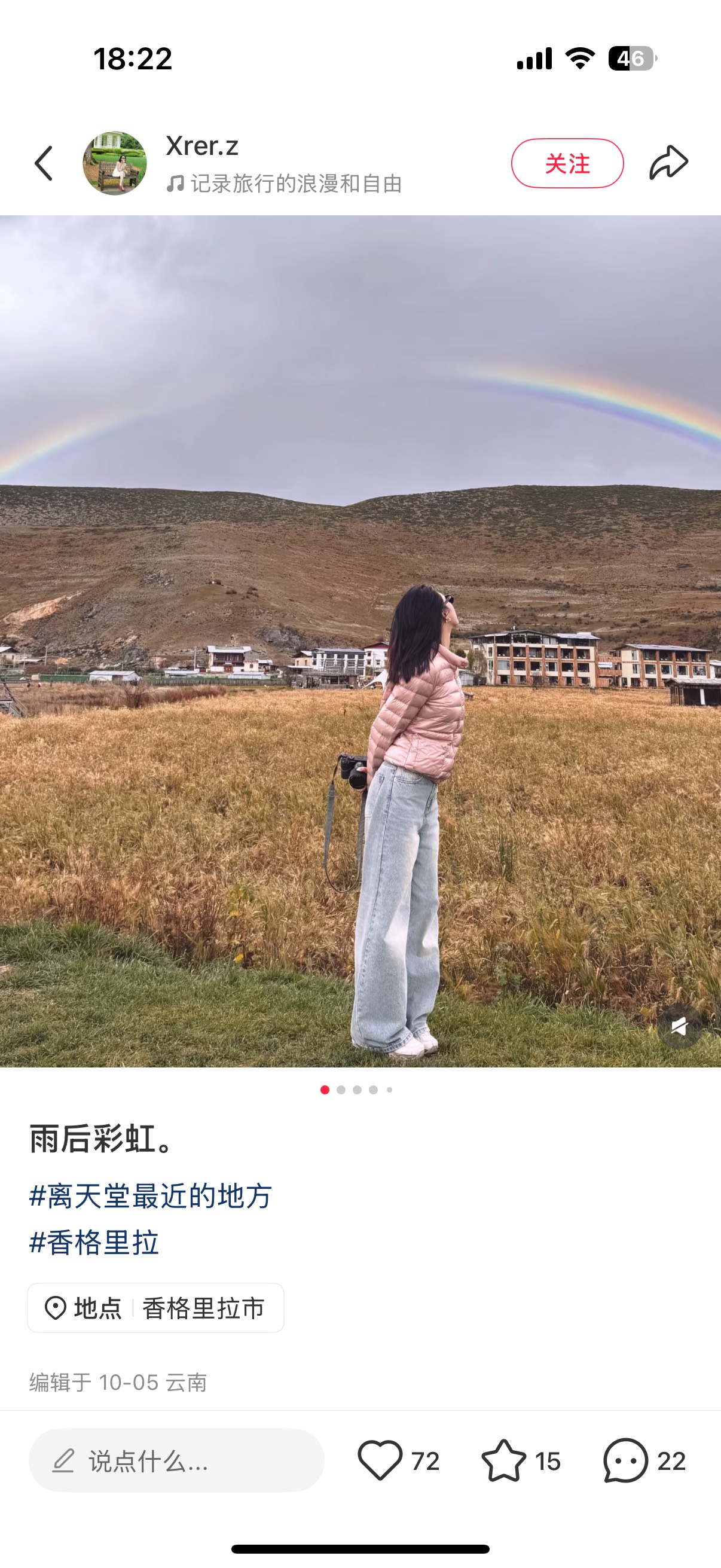The height and width of the screenshot is (1568, 721).
Task: Open hashtag #离天堂最近的地方
Action: pyautogui.click(x=150, y=1195)
